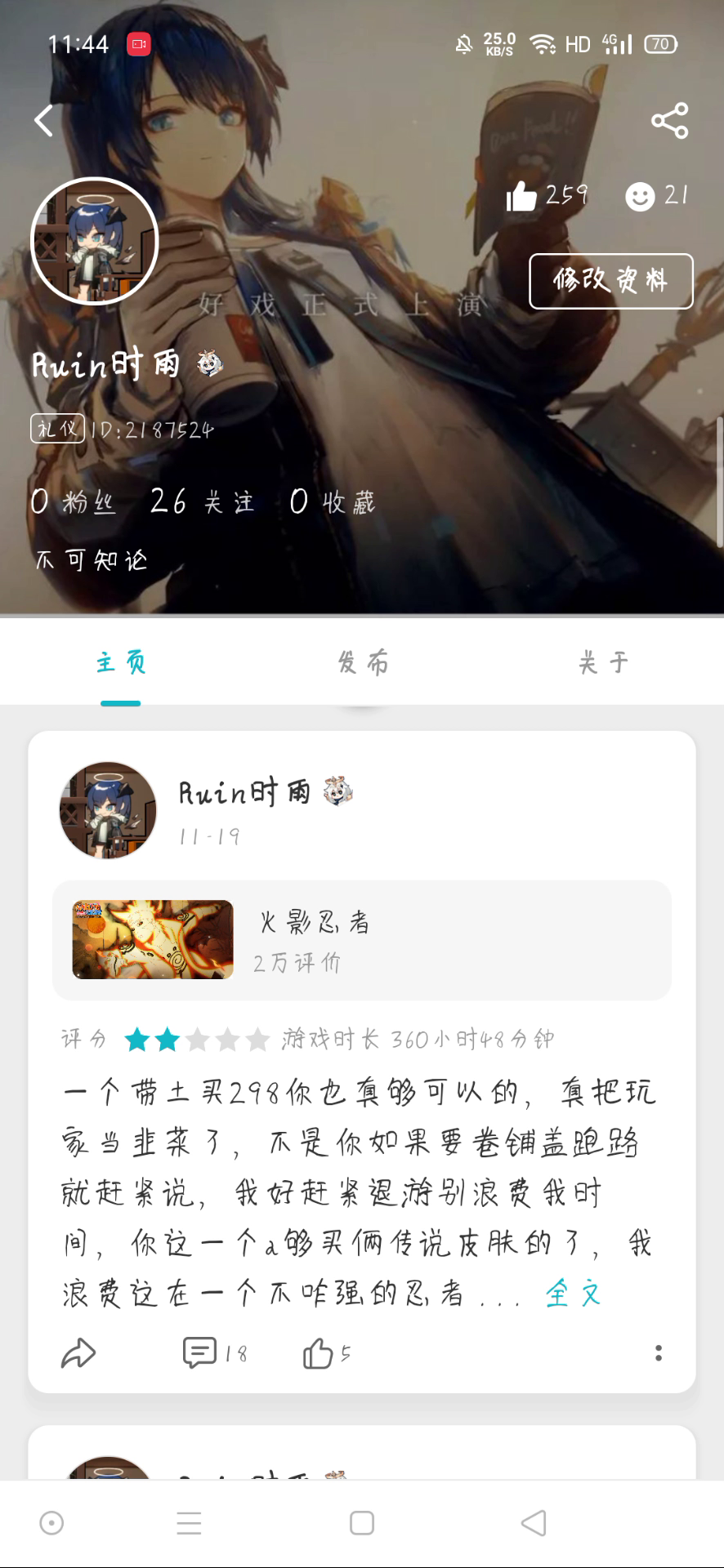Switch to the 发布 tab
Image resolution: width=724 pixels, height=1568 pixels.
tap(363, 662)
